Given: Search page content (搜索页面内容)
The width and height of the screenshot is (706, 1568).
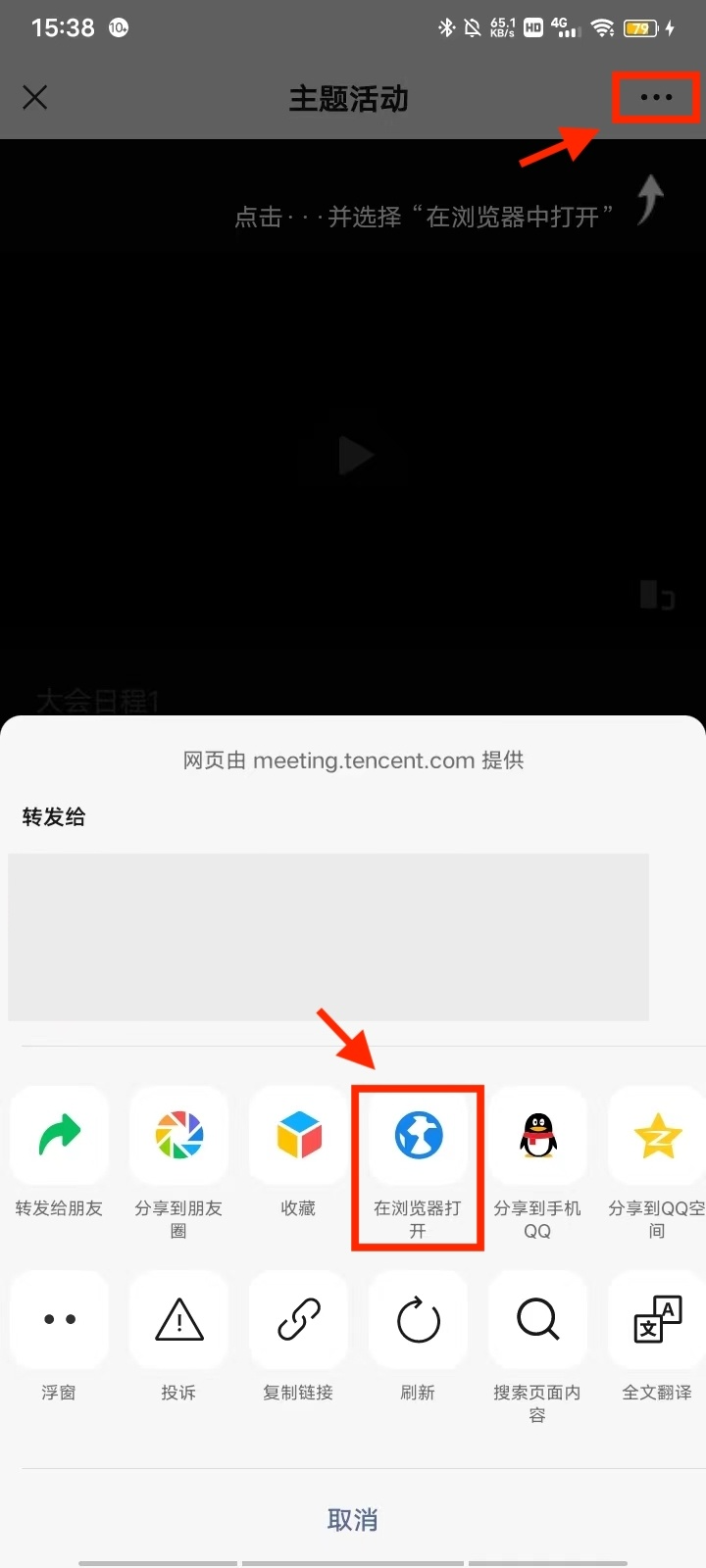Looking at the screenshot, I should click(537, 1319).
